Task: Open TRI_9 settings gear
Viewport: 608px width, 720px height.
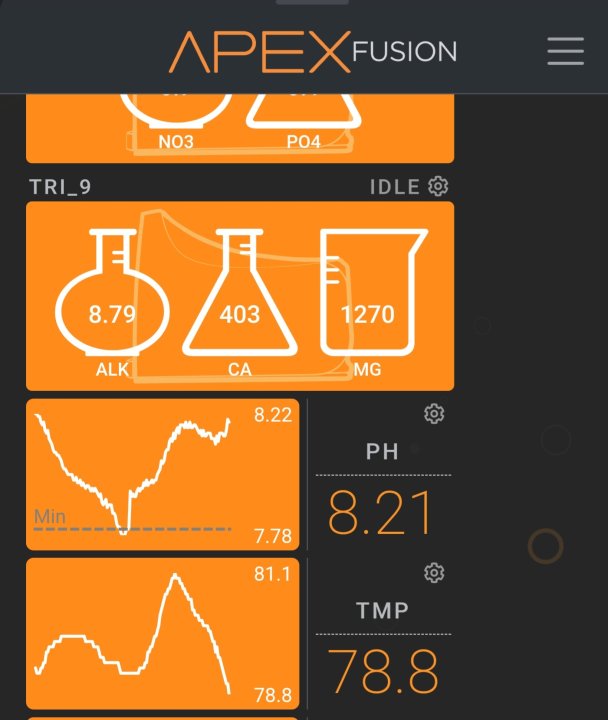Action: pyautogui.click(x=438, y=187)
